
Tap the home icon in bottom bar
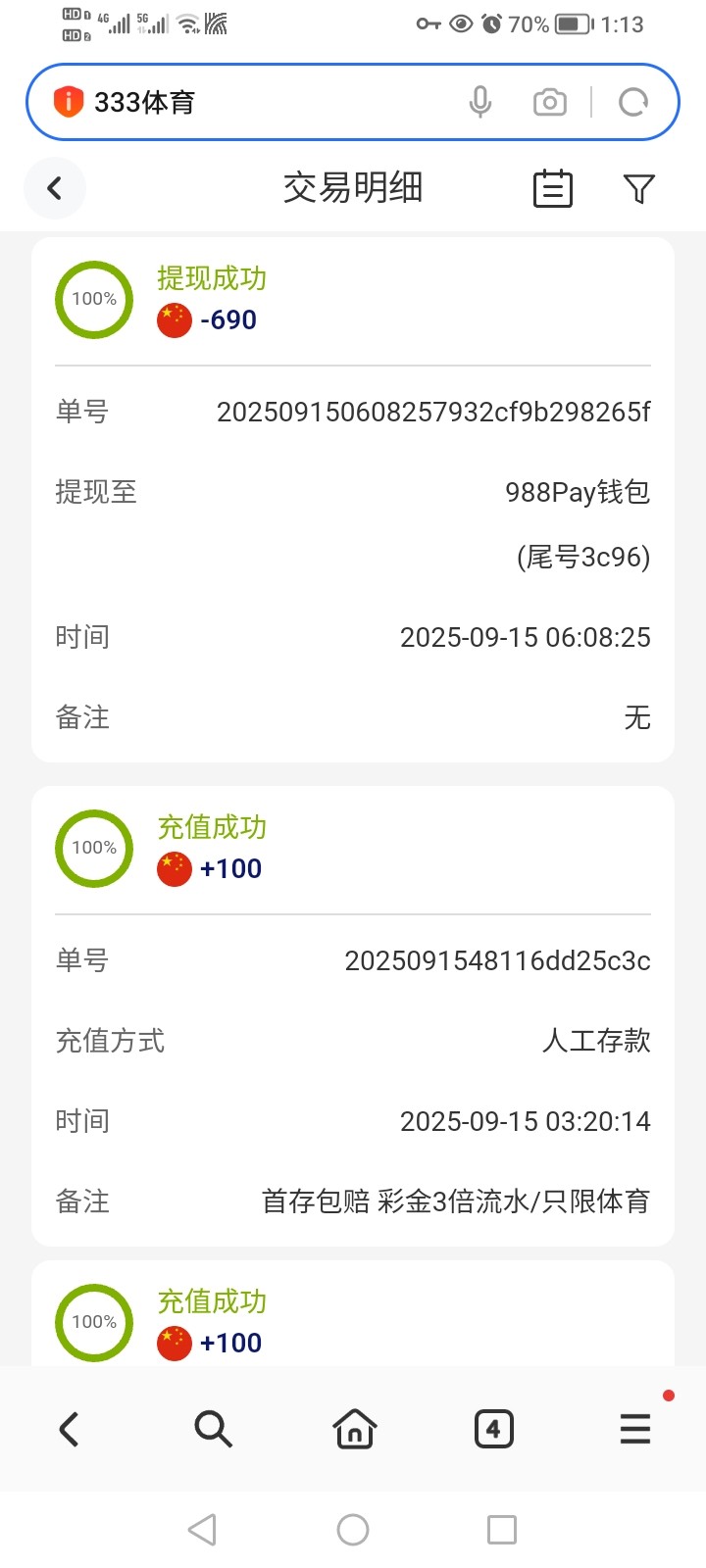pos(353,1429)
